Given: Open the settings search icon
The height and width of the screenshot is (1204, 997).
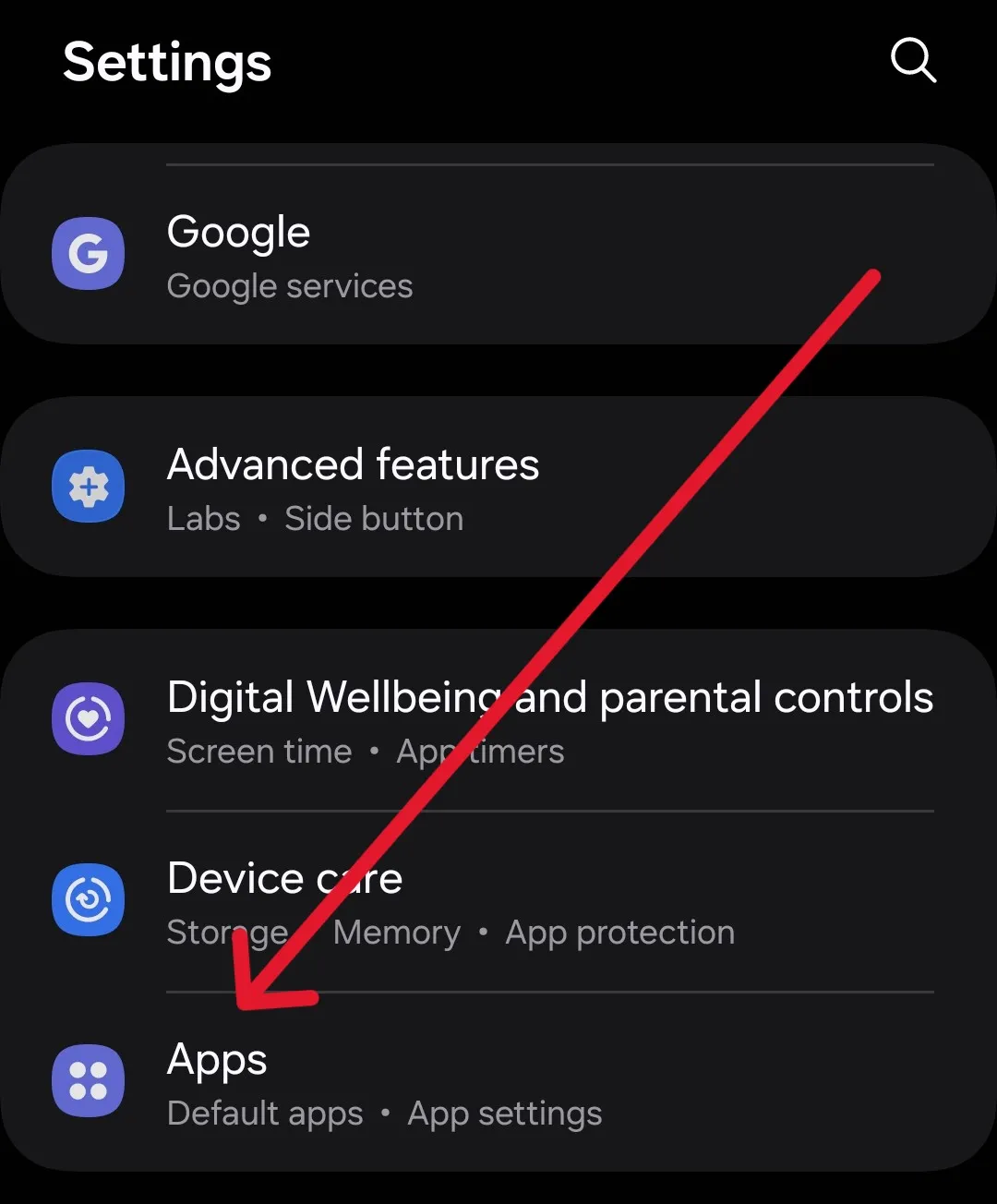Looking at the screenshot, I should (912, 61).
